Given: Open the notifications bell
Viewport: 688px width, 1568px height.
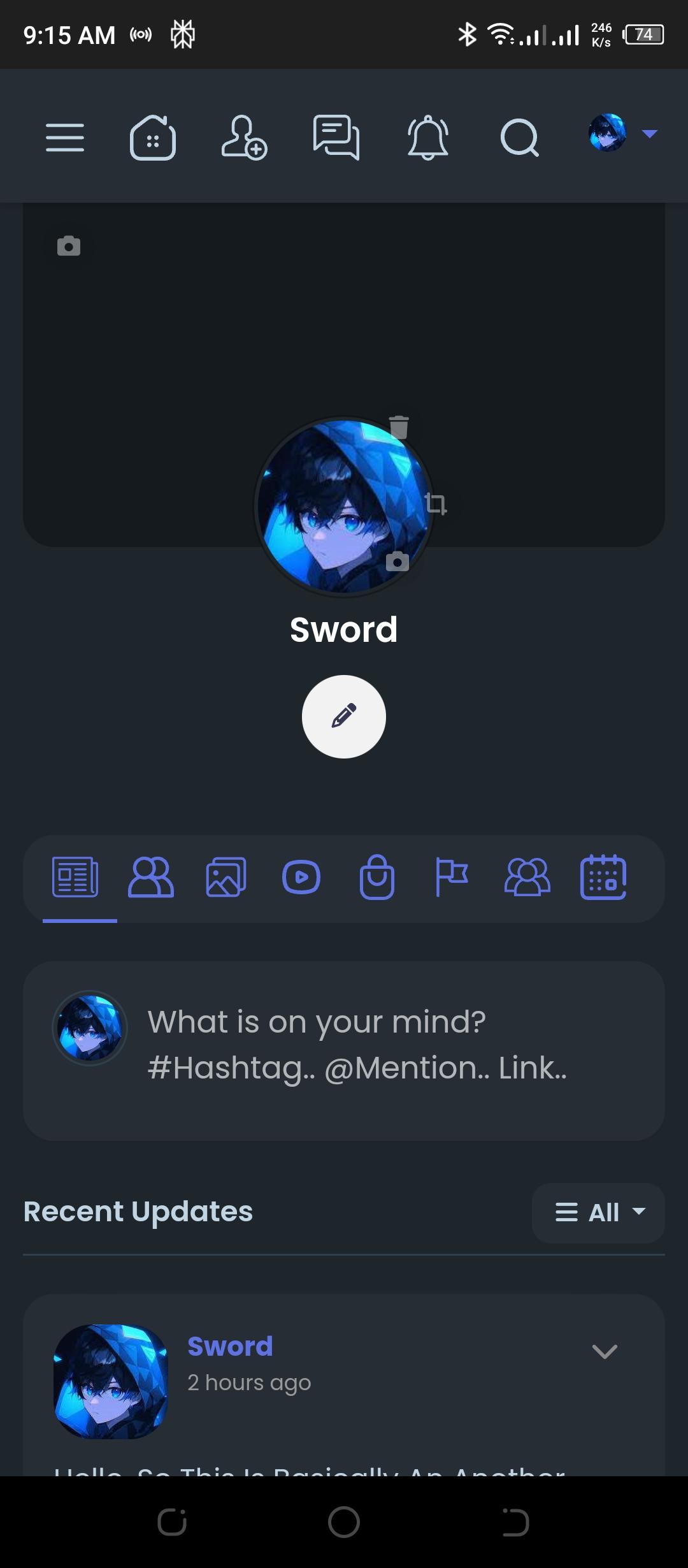Looking at the screenshot, I should pyautogui.click(x=427, y=137).
